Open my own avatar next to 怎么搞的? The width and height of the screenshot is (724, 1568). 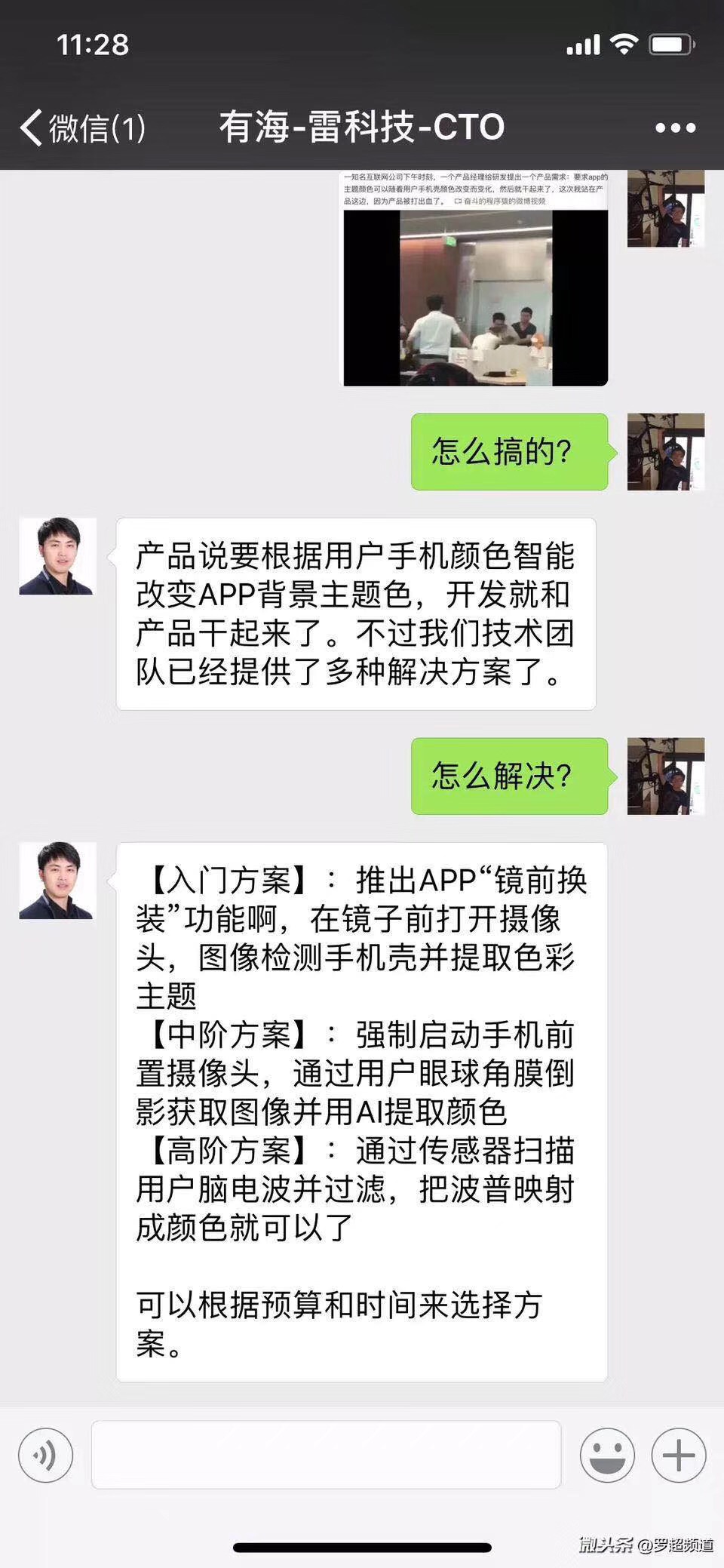665,451
